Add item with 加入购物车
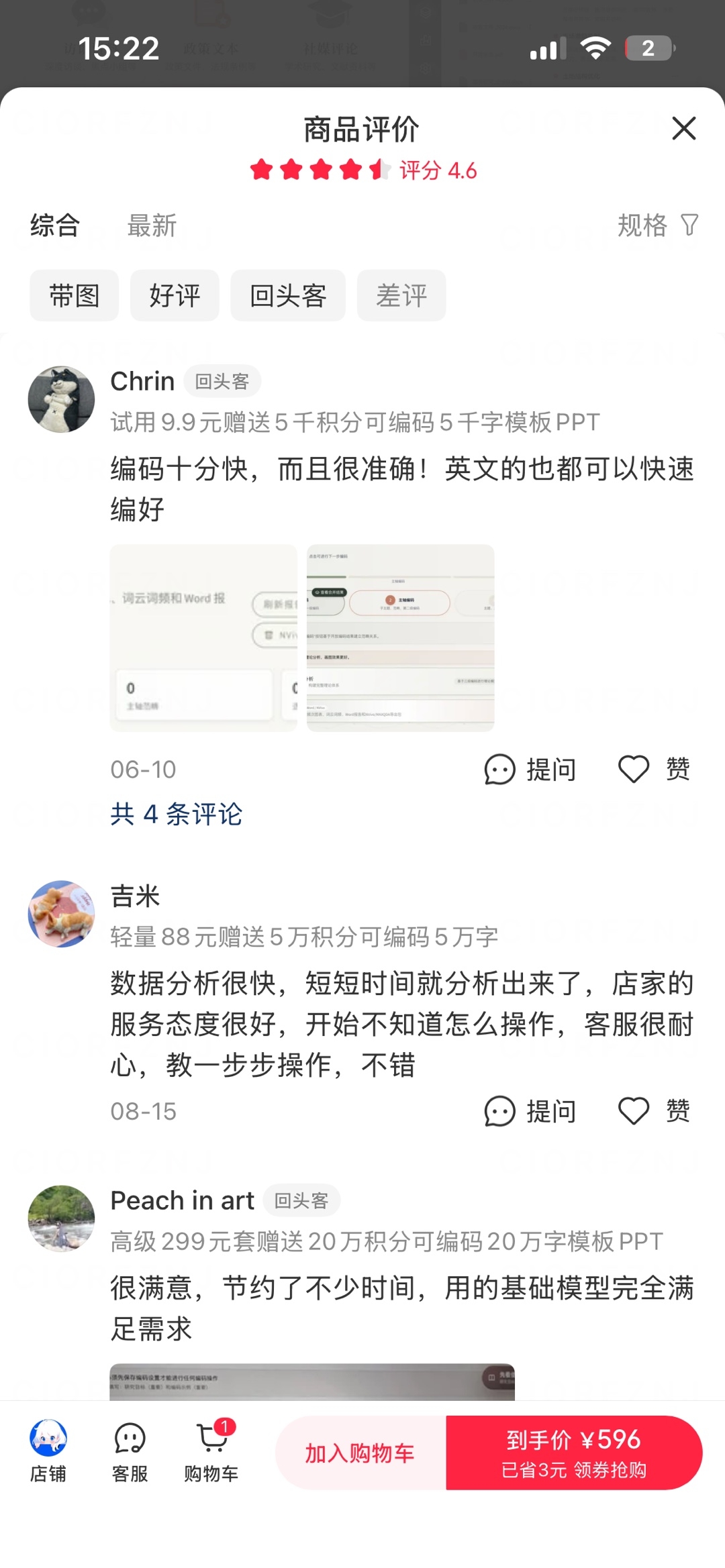 point(360,1453)
